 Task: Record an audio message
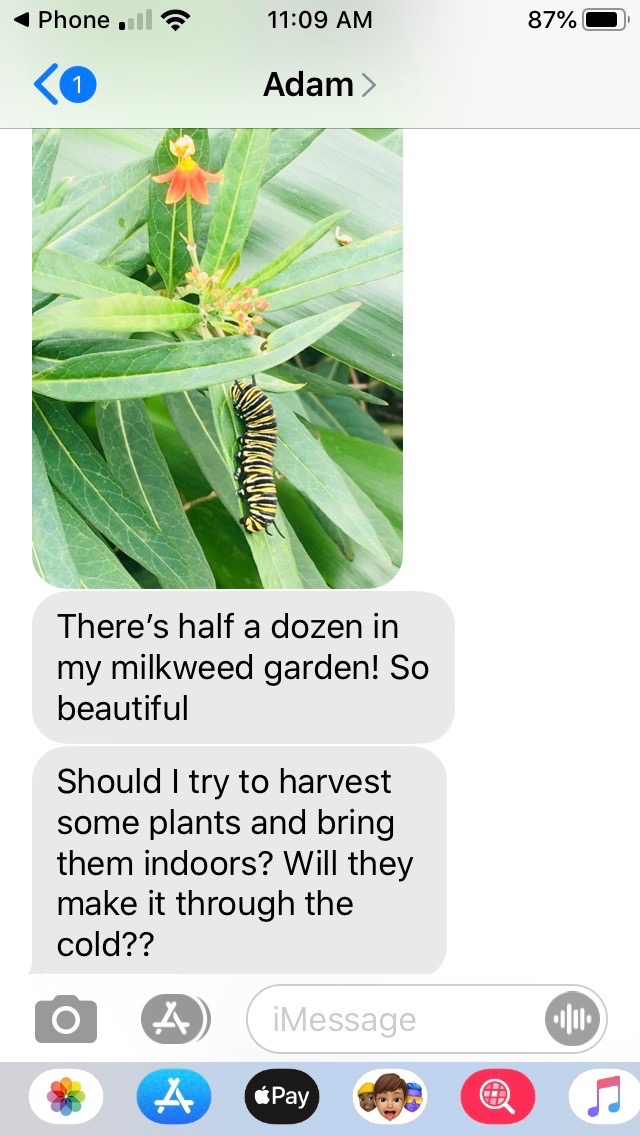pos(574,1019)
